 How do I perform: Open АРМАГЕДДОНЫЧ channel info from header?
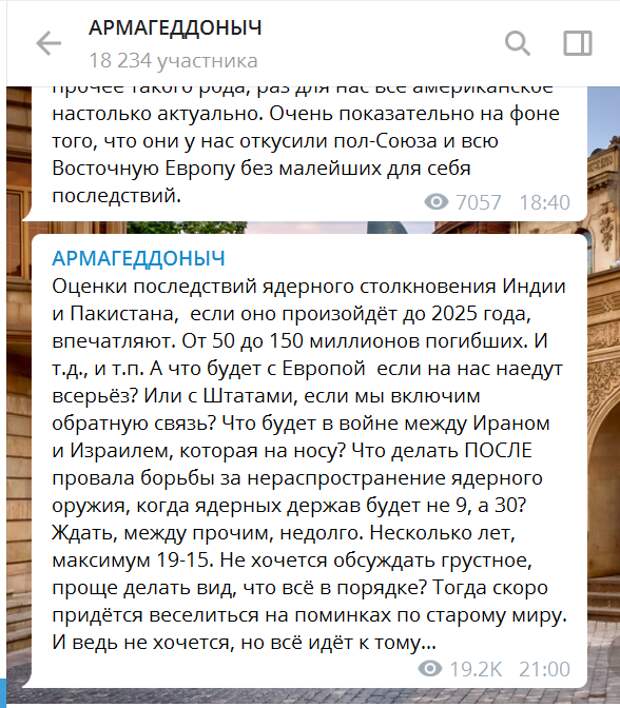pos(176,28)
